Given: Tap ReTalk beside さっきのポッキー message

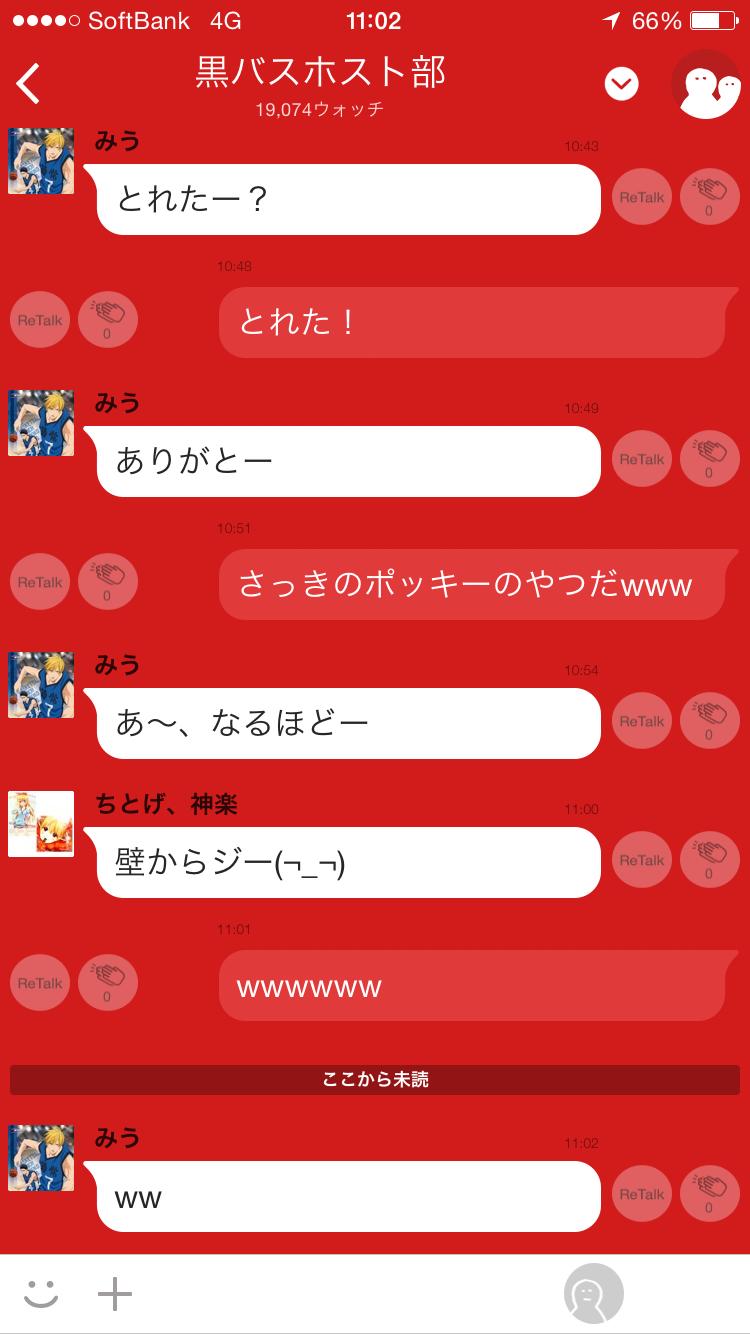Looking at the screenshot, I should (39, 581).
